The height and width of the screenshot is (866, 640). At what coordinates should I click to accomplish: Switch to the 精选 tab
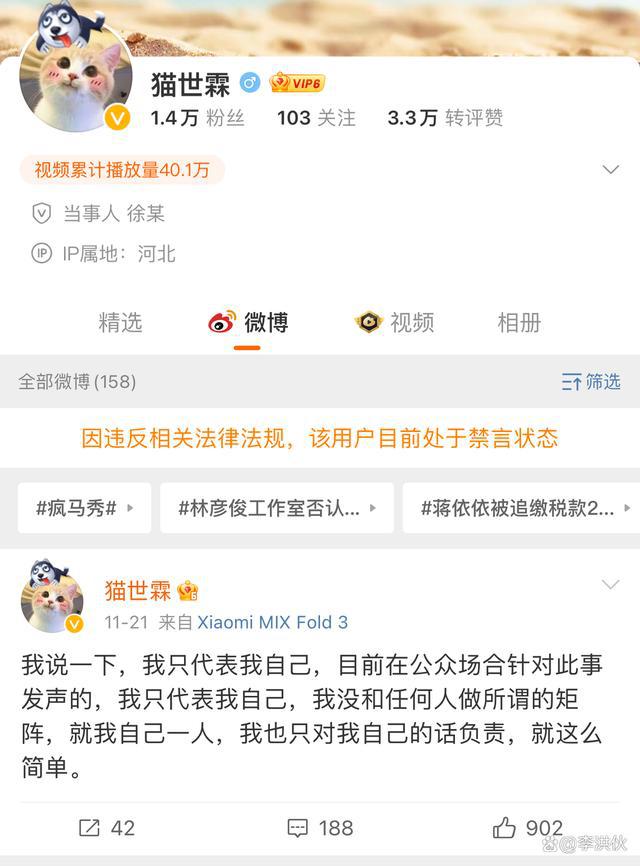[120, 322]
